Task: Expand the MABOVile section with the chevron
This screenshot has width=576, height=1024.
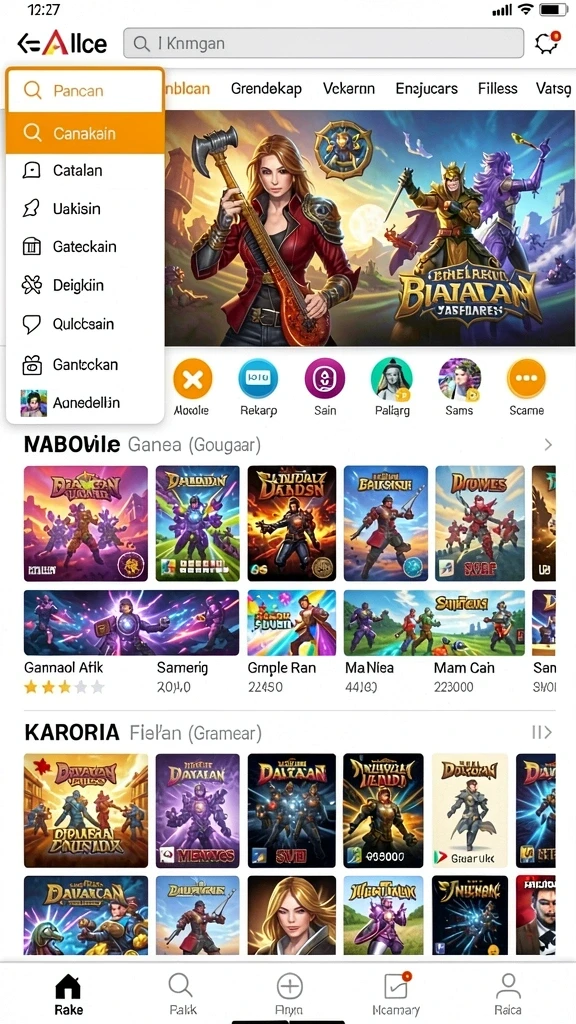Action: pyautogui.click(x=548, y=445)
